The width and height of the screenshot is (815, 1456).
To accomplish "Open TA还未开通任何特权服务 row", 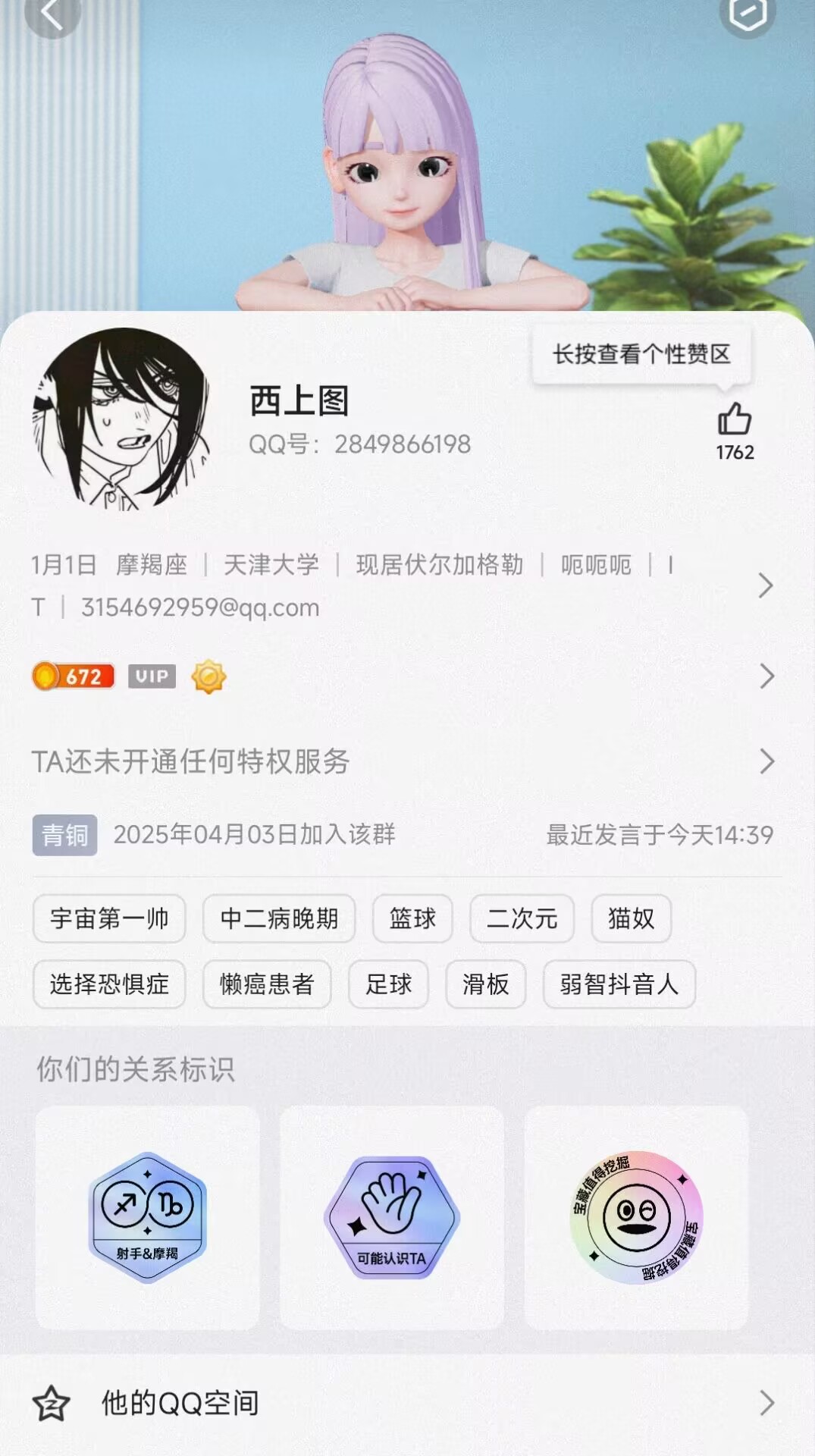I will [x=766, y=761].
